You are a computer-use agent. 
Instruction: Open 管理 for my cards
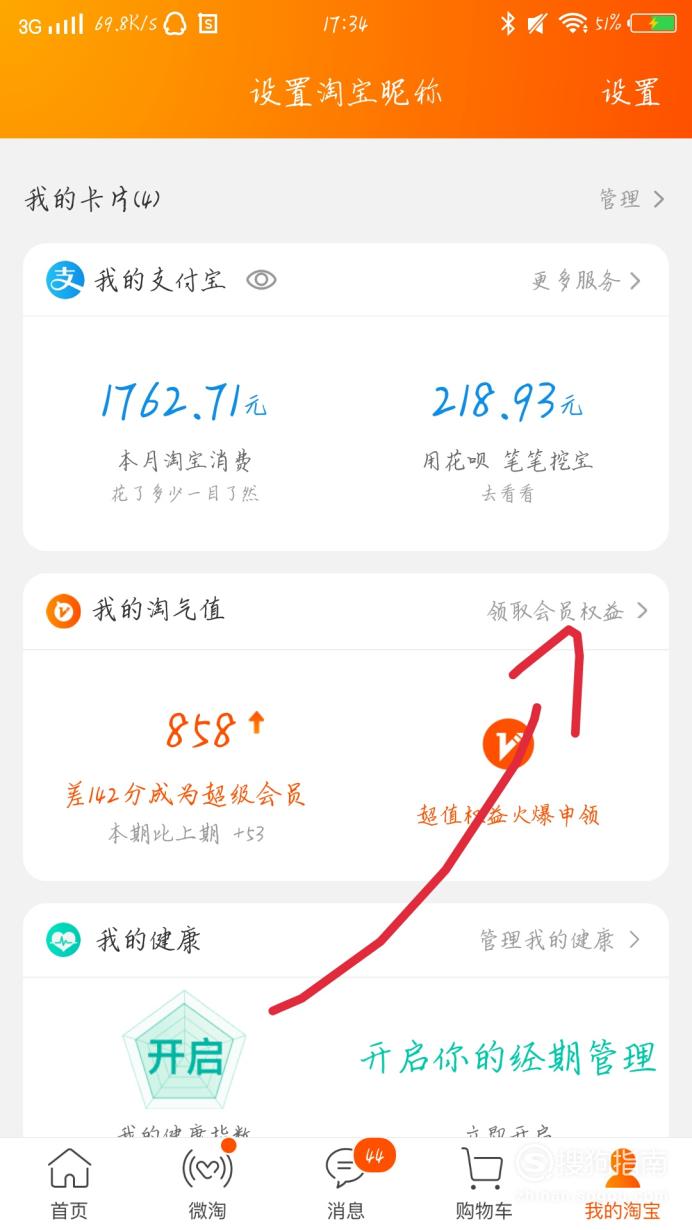tap(632, 199)
